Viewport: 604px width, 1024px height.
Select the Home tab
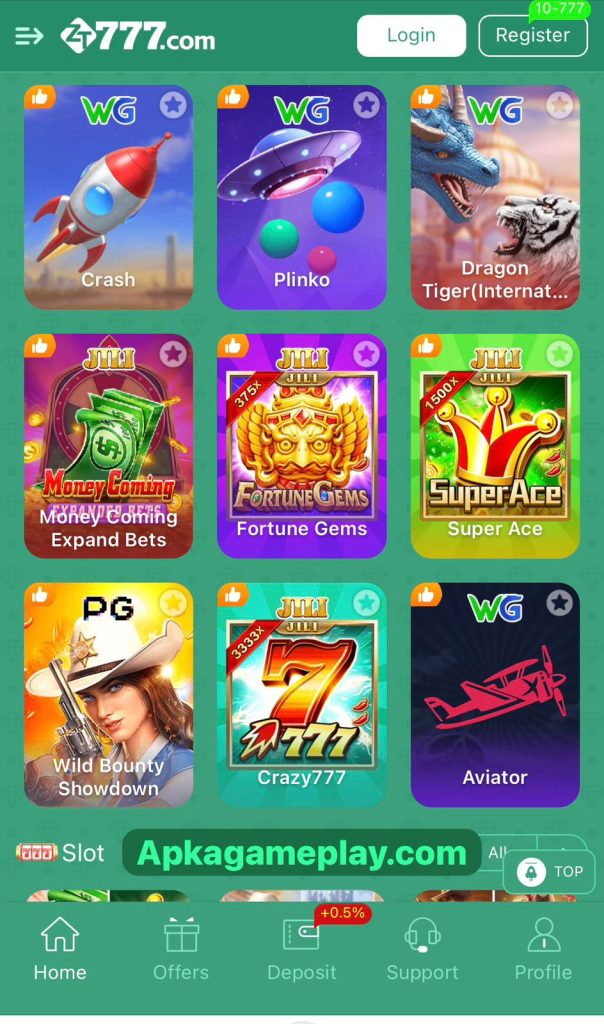pyautogui.click(x=60, y=950)
